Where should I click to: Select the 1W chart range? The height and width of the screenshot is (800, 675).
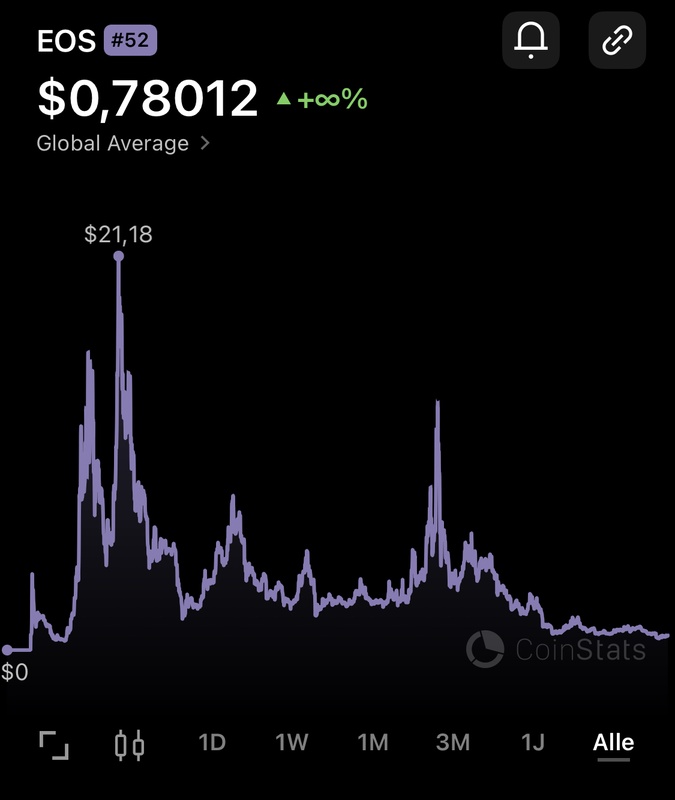292,743
